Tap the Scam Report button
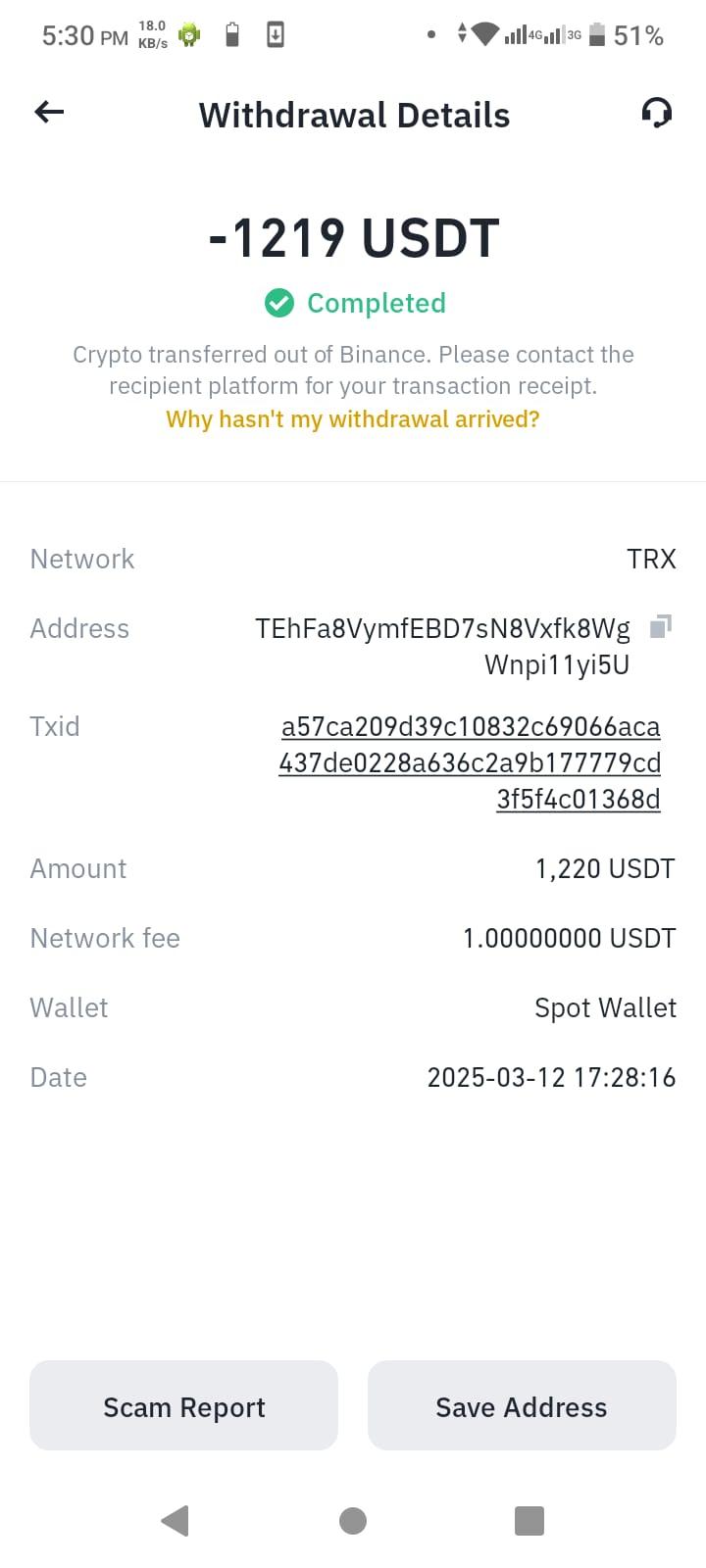Viewport: 706px width, 1568px height. tap(183, 1405)
